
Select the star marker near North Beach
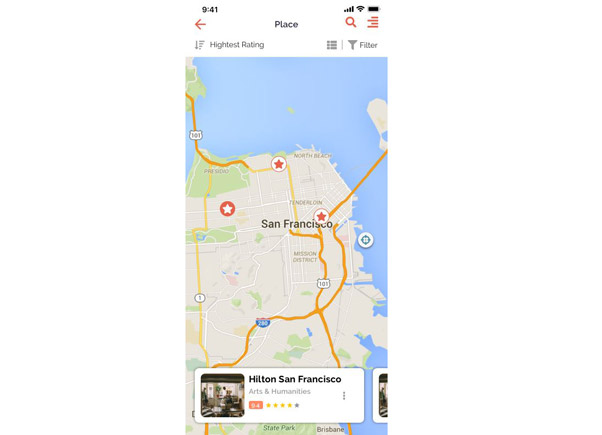[279, 164]
